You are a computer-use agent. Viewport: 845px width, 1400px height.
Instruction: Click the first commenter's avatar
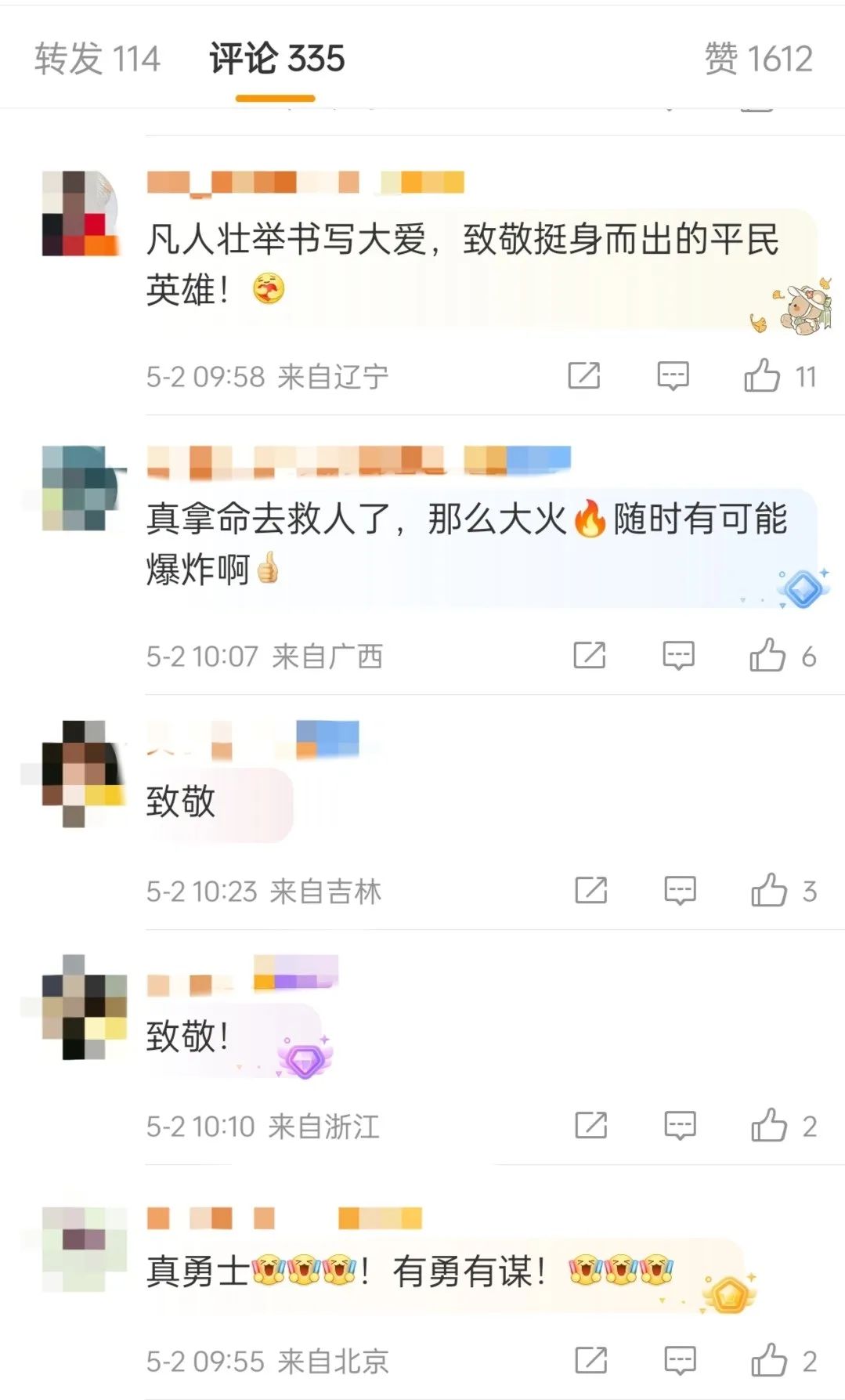pyautogui.click(x=81, y=212)
